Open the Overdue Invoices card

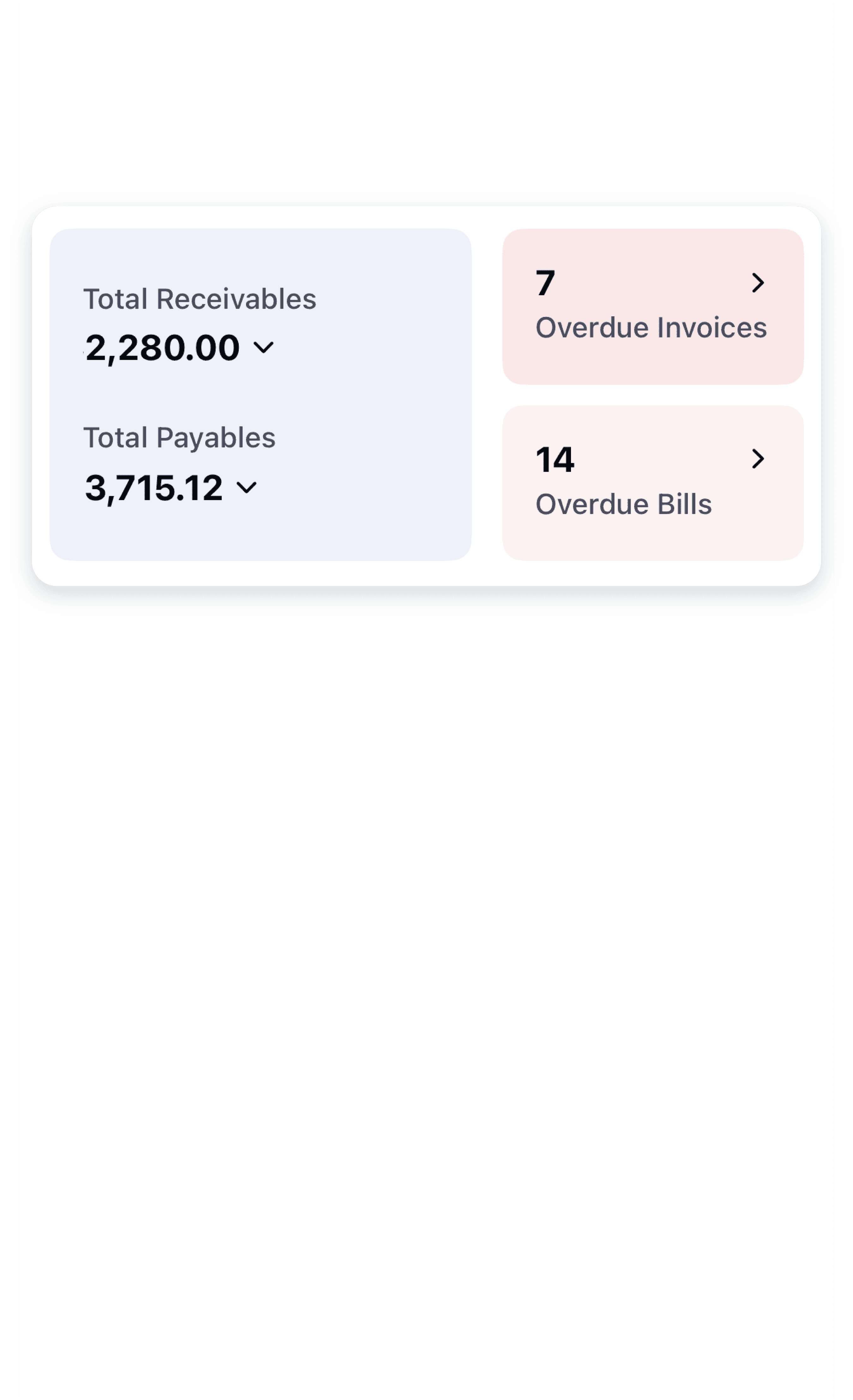[652, 307]
